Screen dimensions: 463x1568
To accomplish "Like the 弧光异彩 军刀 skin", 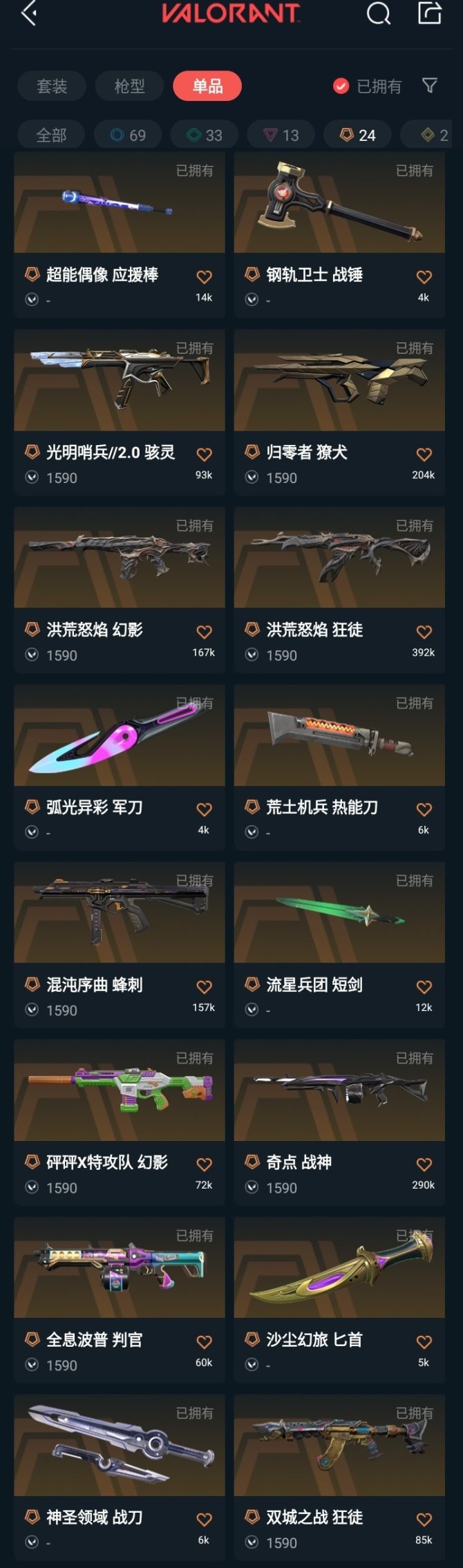I will [204, 809].
